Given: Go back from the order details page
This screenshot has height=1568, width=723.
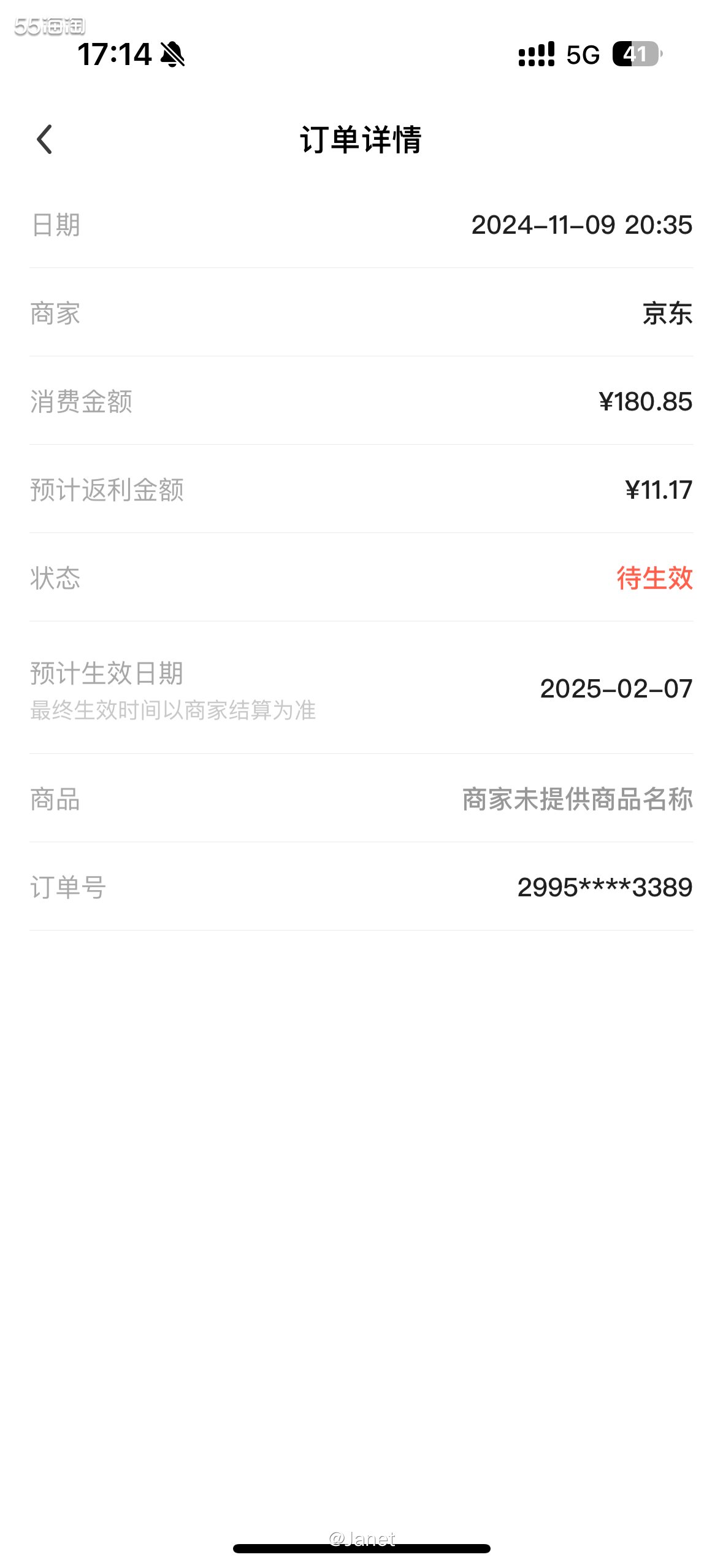Looking at the screenshot, I should point(44,139).
